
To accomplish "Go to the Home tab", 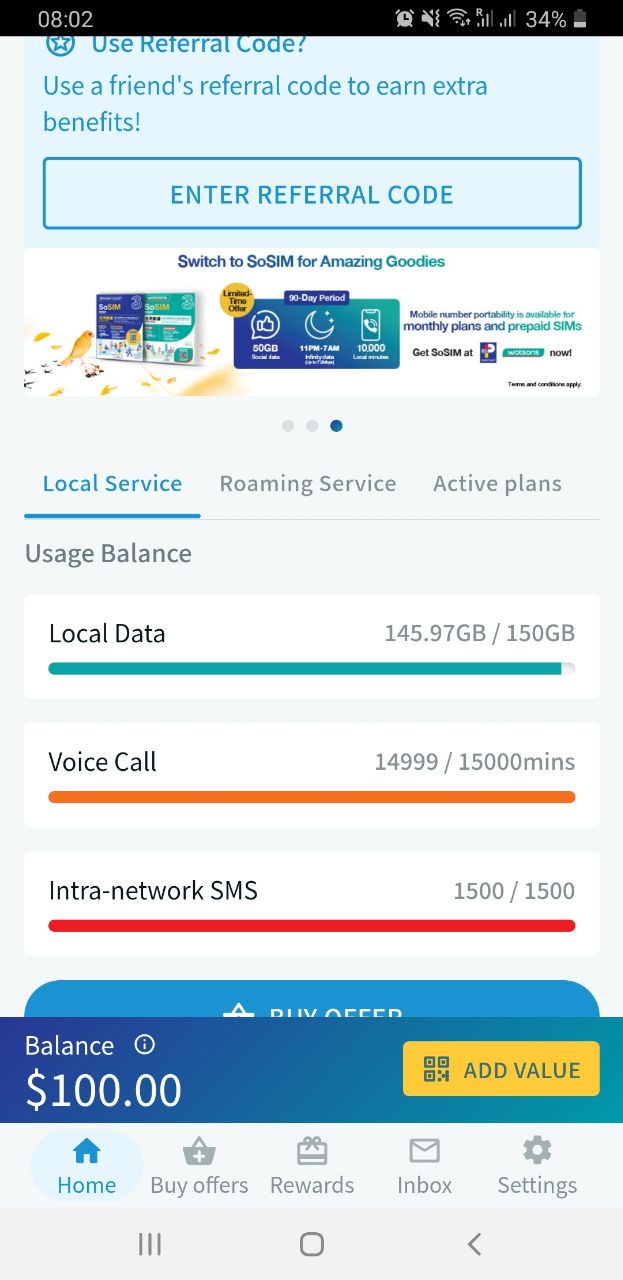I will pyautogui.click(x=87, y=1166).
